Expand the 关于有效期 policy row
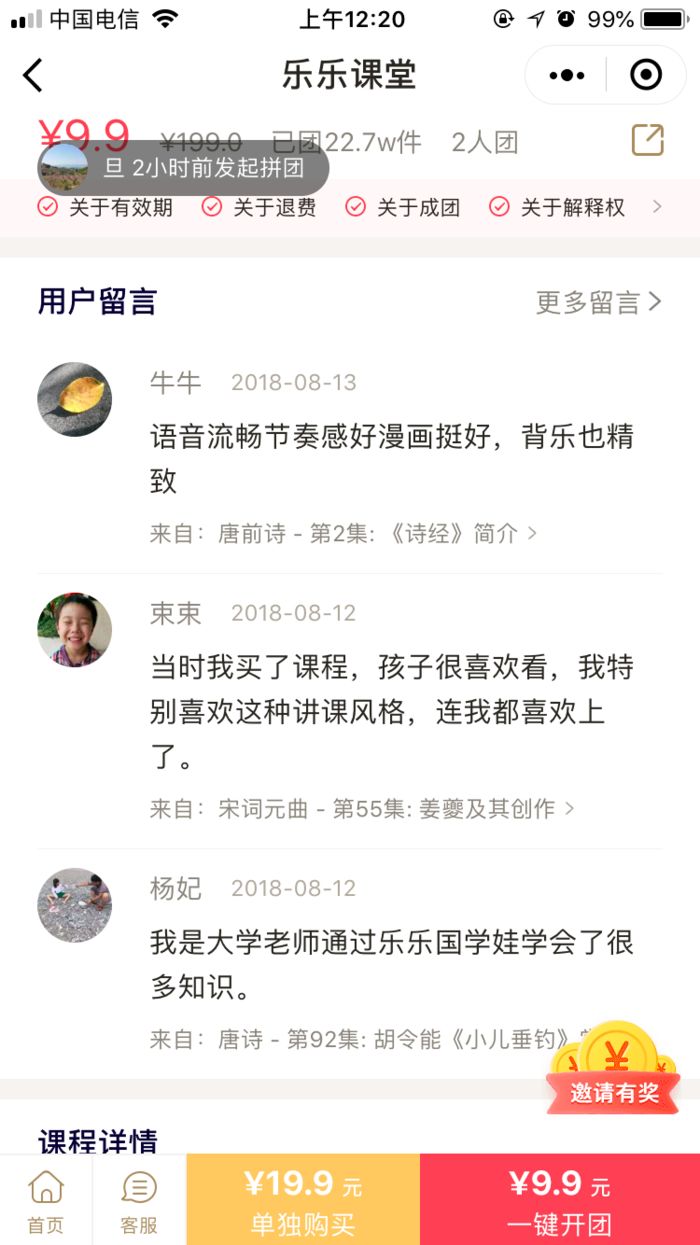This screenshot has width=700, height=1245. pyautogui.click(x=105, y=207)
